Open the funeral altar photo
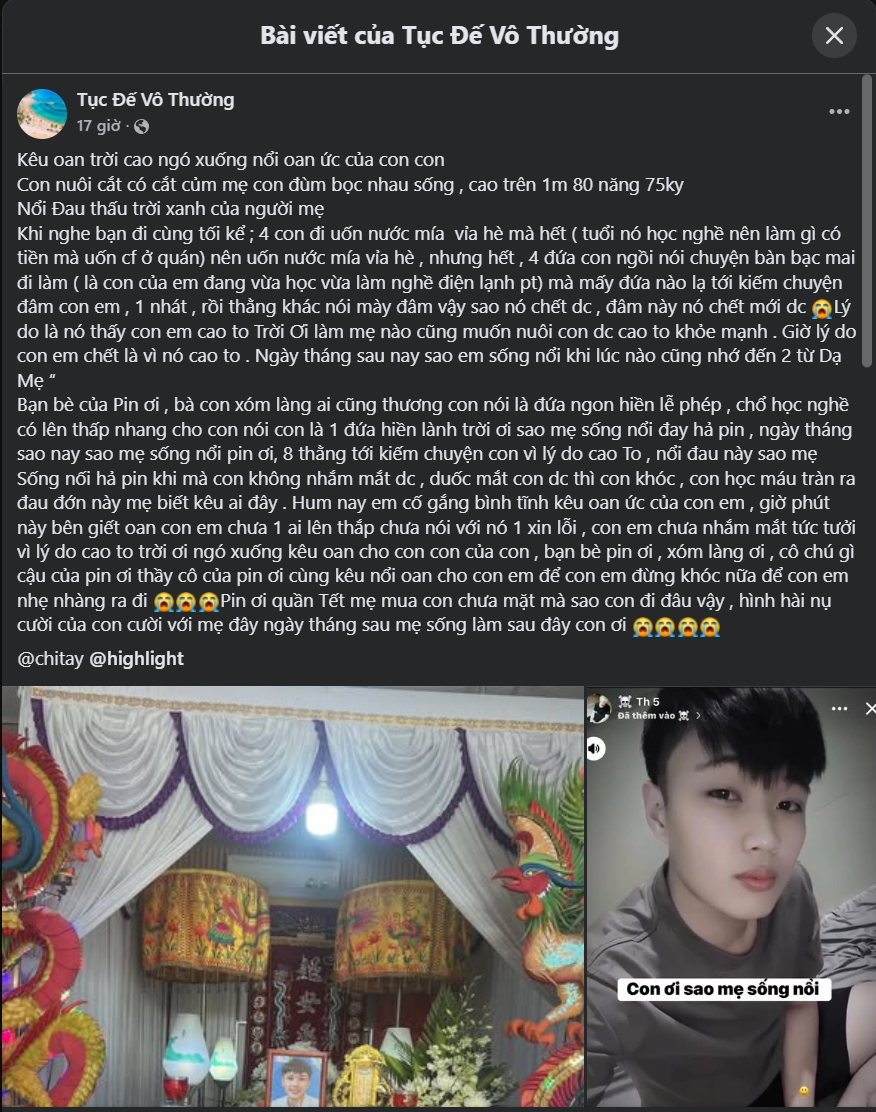The height and width of the screenshot is (1112, 876). (x=292, y=897)
